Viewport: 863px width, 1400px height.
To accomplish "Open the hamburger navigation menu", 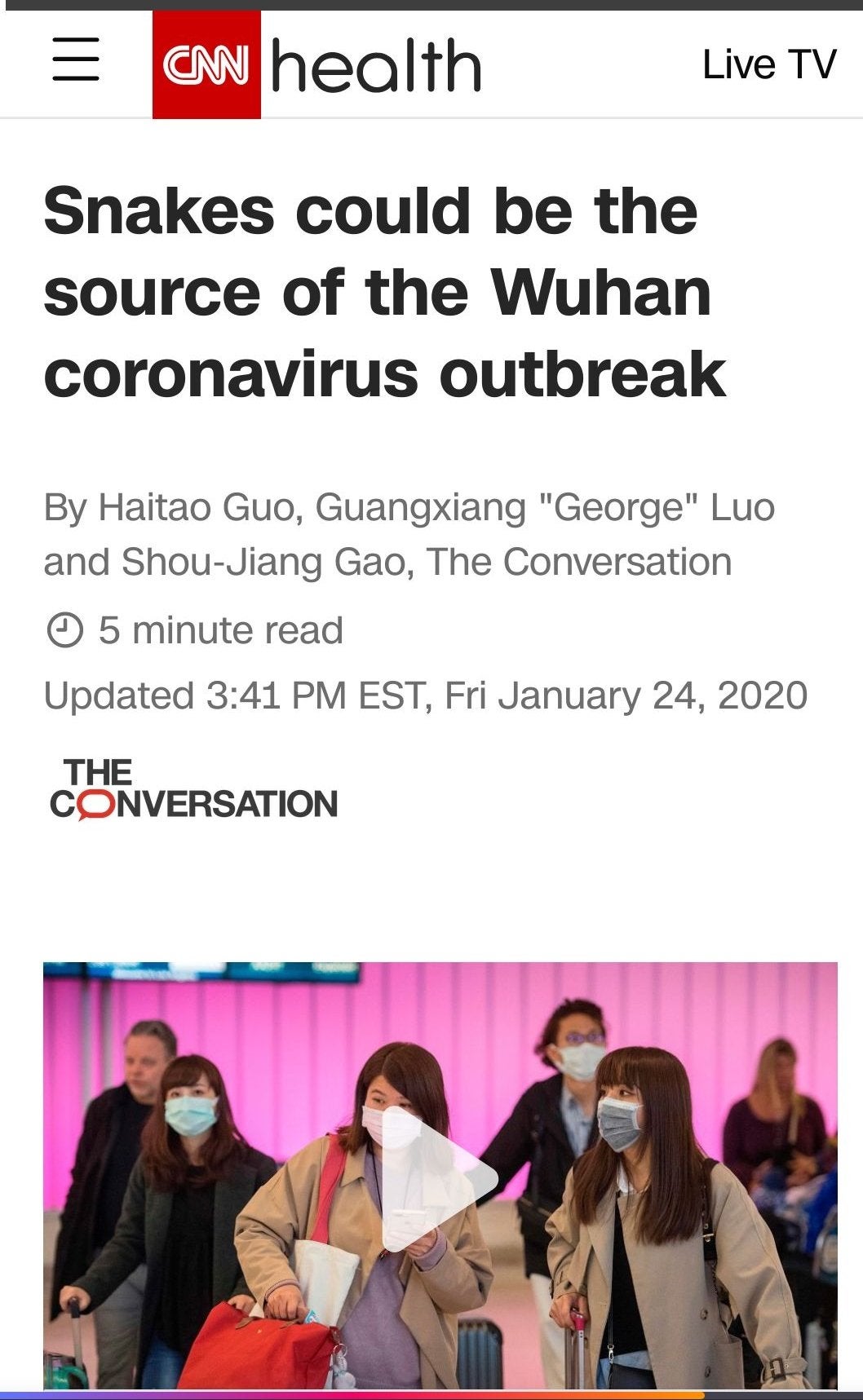I will point(76,60).
